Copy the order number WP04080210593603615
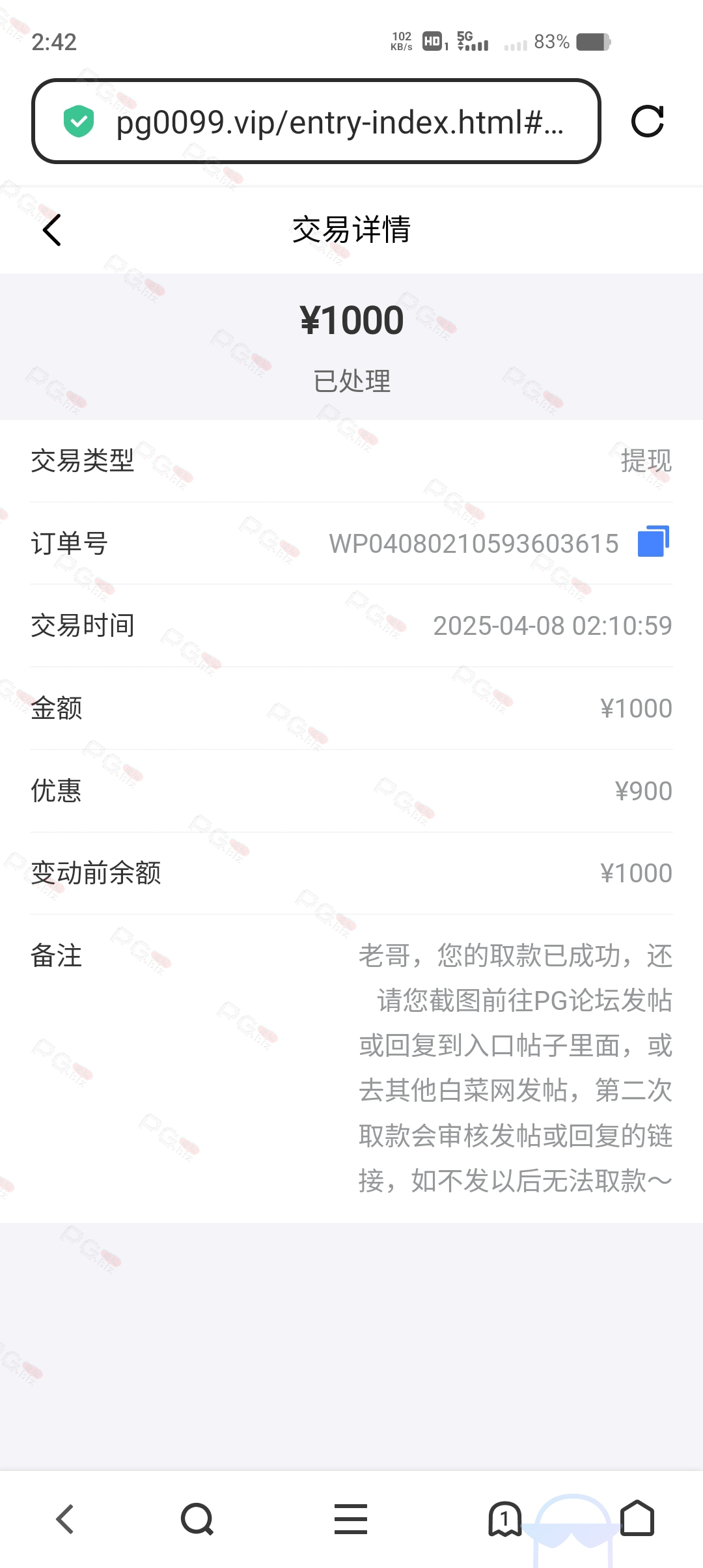 pos(654,542)
